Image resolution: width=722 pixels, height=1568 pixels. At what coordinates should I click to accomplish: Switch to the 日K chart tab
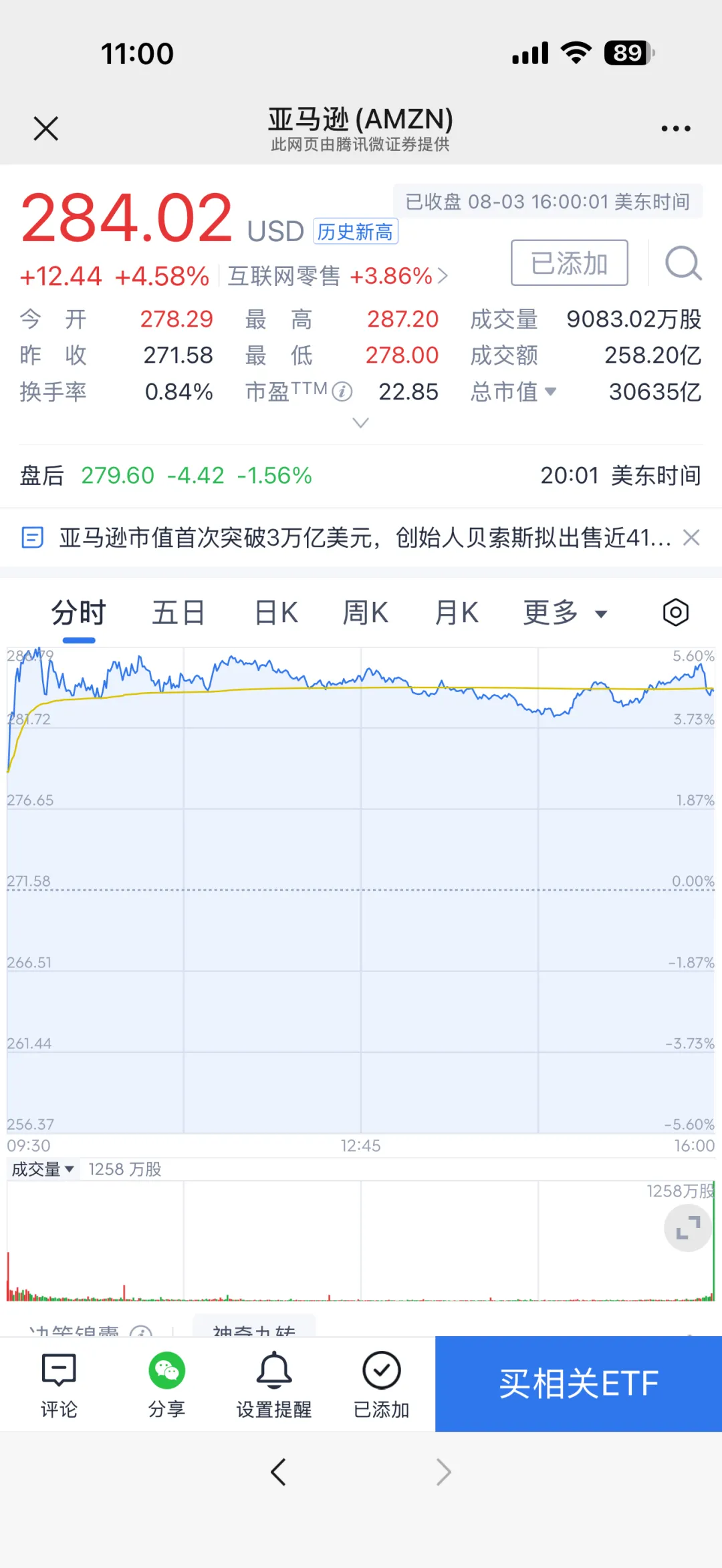point(276,613)
